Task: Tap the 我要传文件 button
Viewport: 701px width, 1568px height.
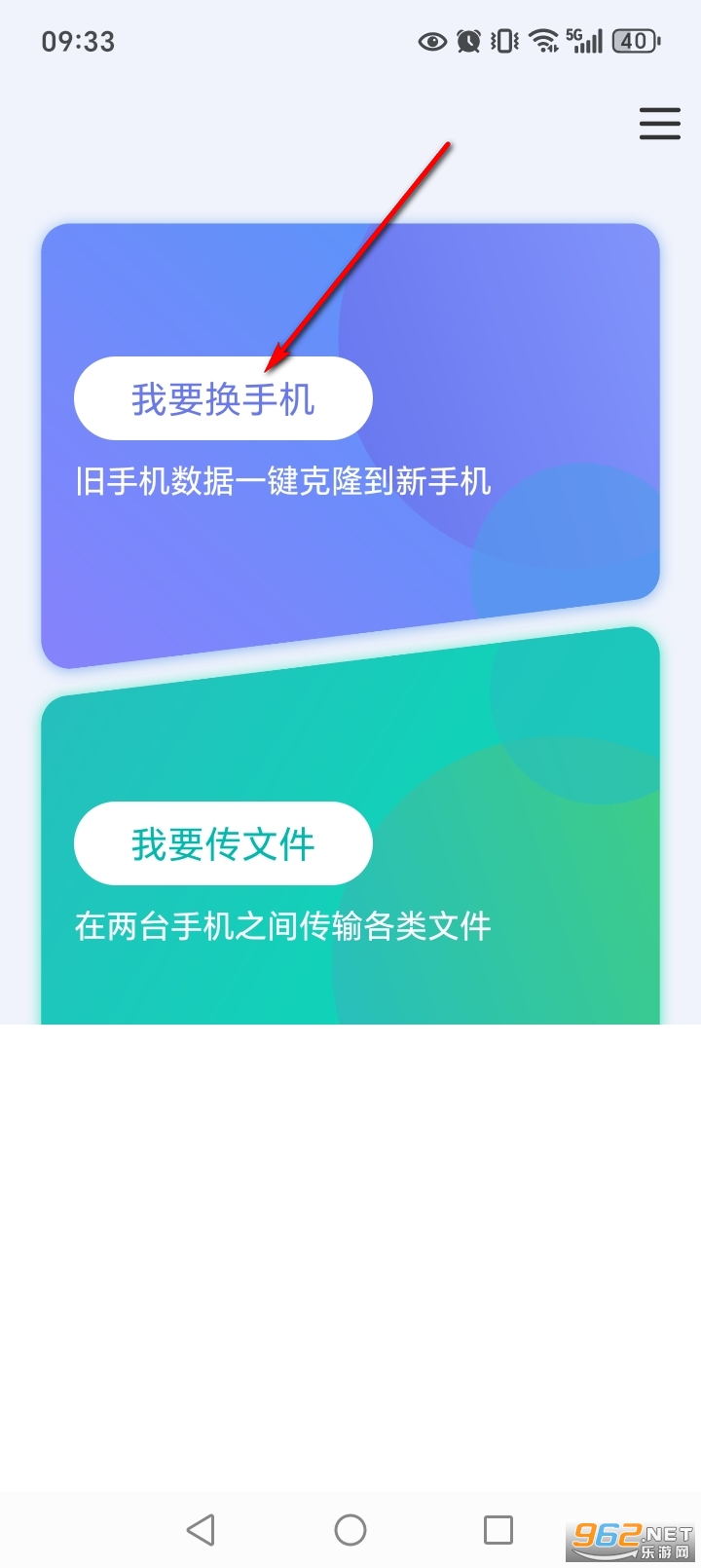Action: (x=222, y=844)
